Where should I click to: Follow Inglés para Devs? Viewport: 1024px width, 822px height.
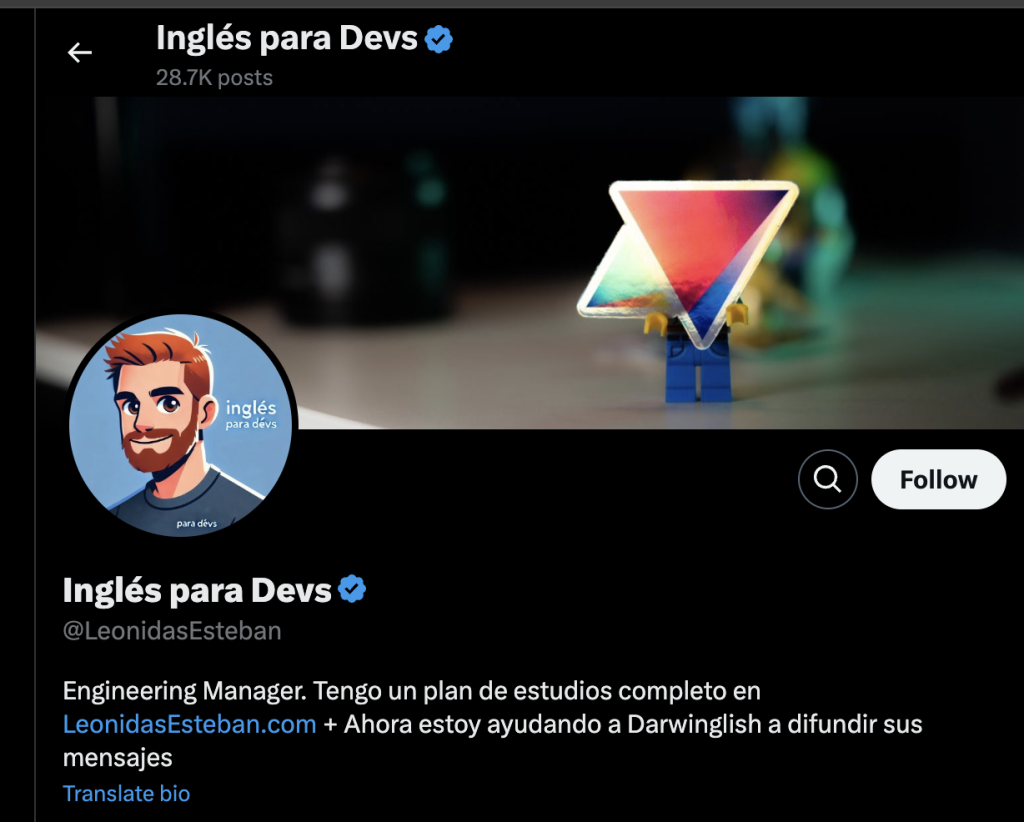938,480
